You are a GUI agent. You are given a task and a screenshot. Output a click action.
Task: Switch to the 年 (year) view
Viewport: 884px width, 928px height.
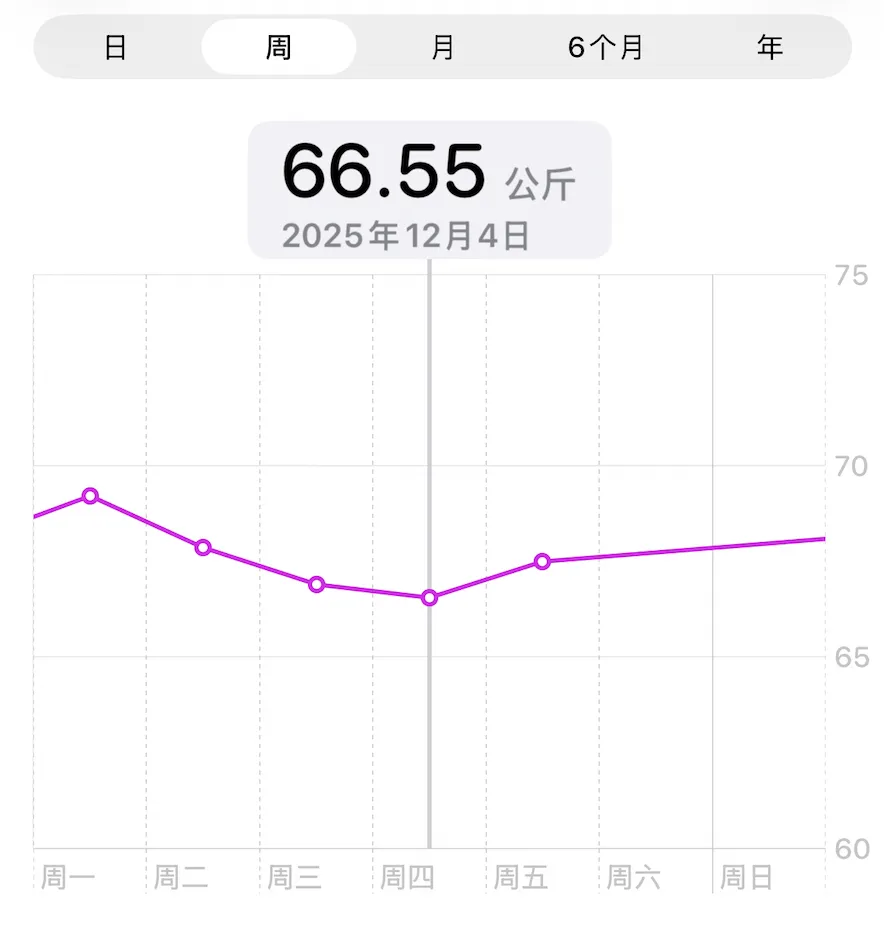point(770,47)
